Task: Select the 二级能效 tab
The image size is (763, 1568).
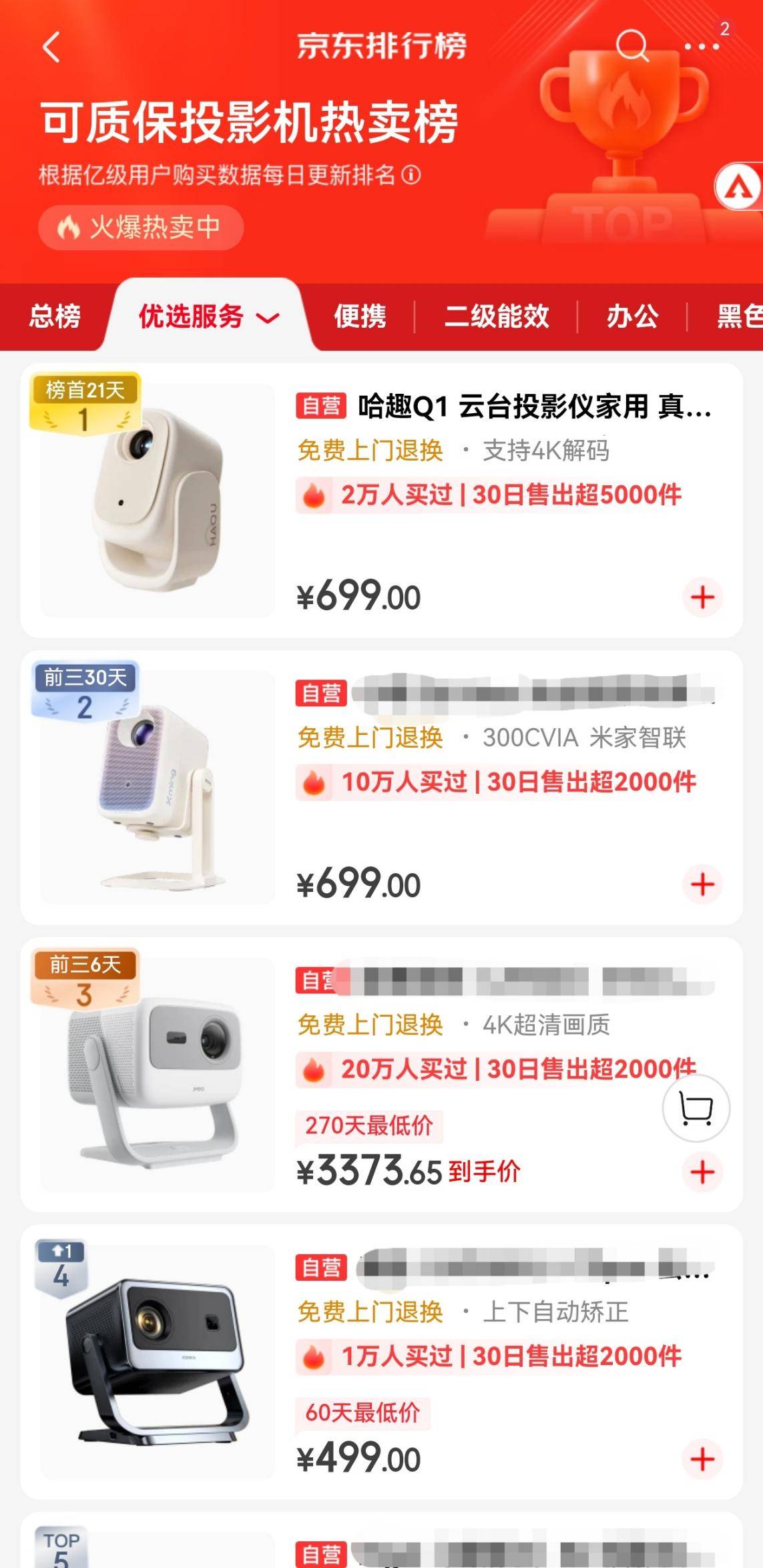Action: click(x=497, y=316)
